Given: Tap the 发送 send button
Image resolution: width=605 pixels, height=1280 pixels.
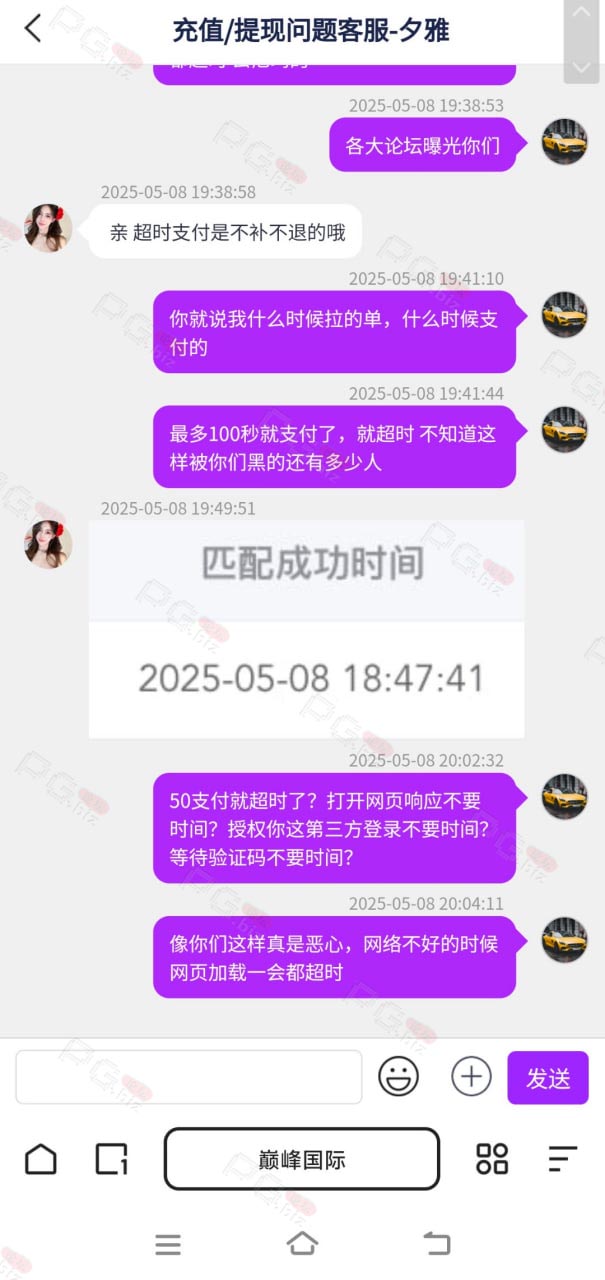Looking at the screenshot, I should click(x=548, y=1078).
